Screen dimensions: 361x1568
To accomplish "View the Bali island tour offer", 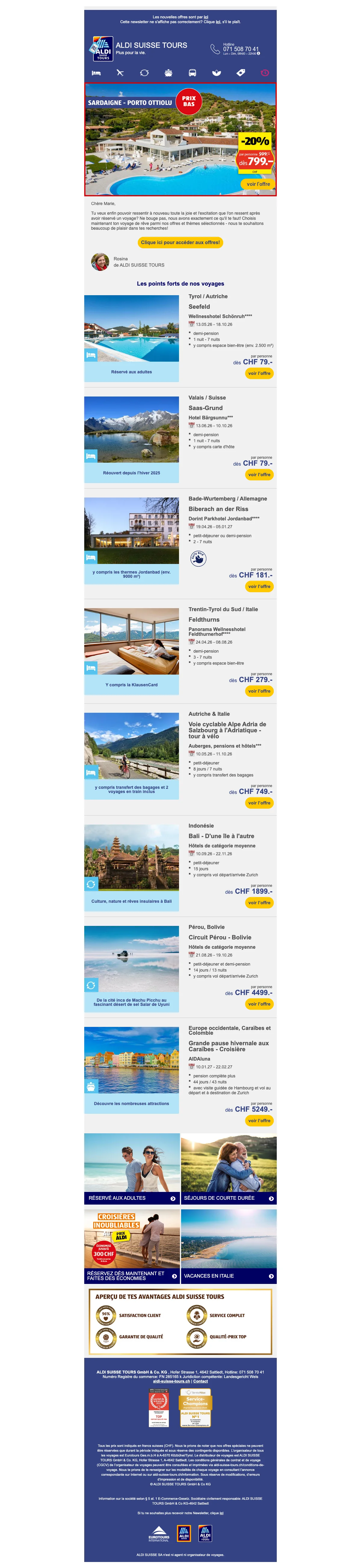I will (x=260, y=903).
